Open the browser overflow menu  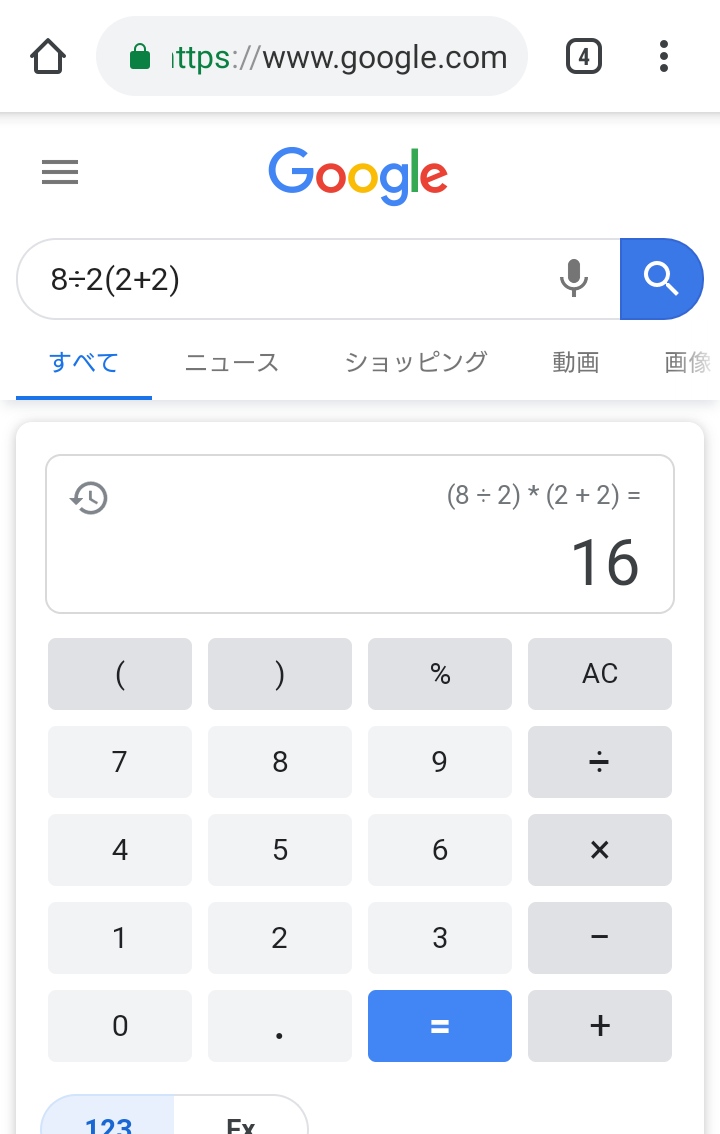click(x=664, y=57)
